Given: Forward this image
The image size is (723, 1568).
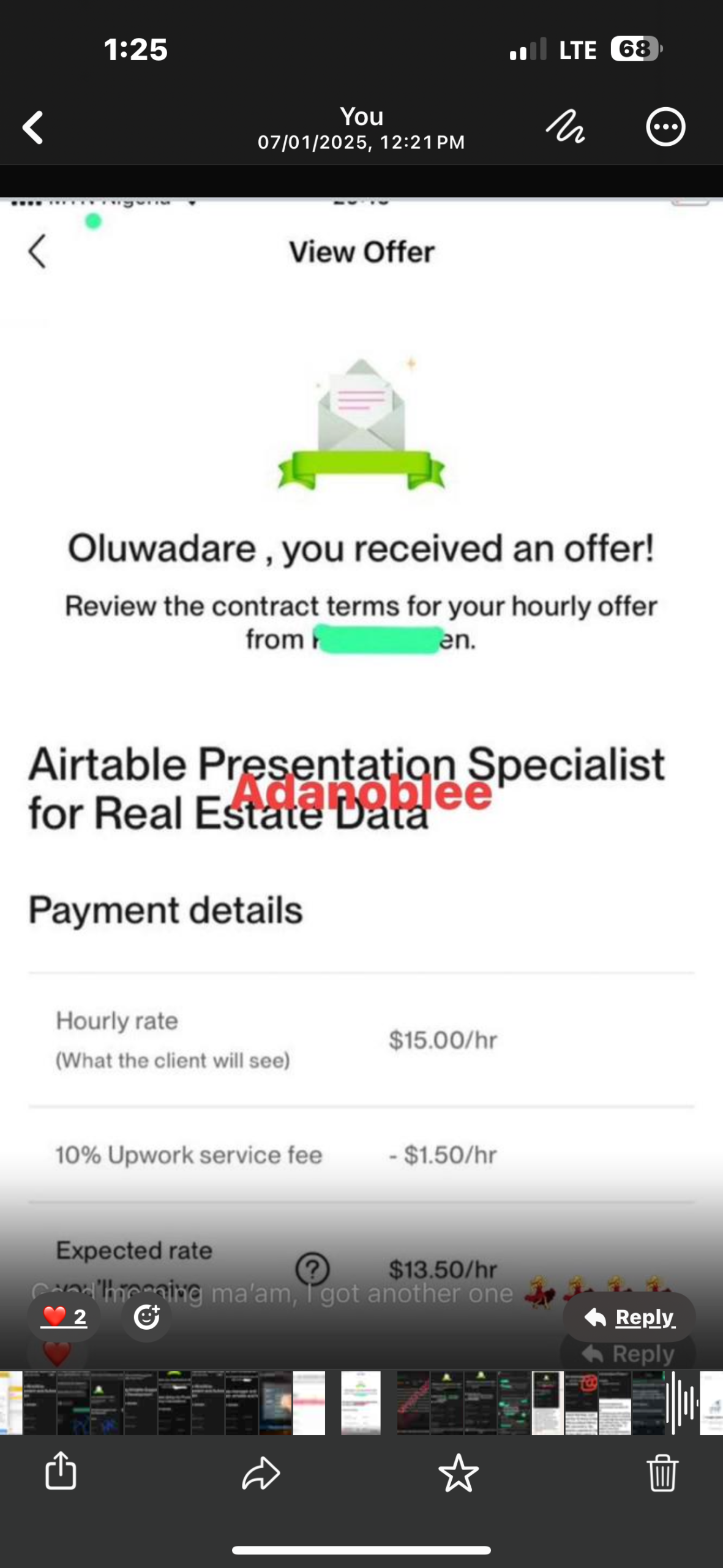Looking at the screenshot, I should tap(261, 1472).
